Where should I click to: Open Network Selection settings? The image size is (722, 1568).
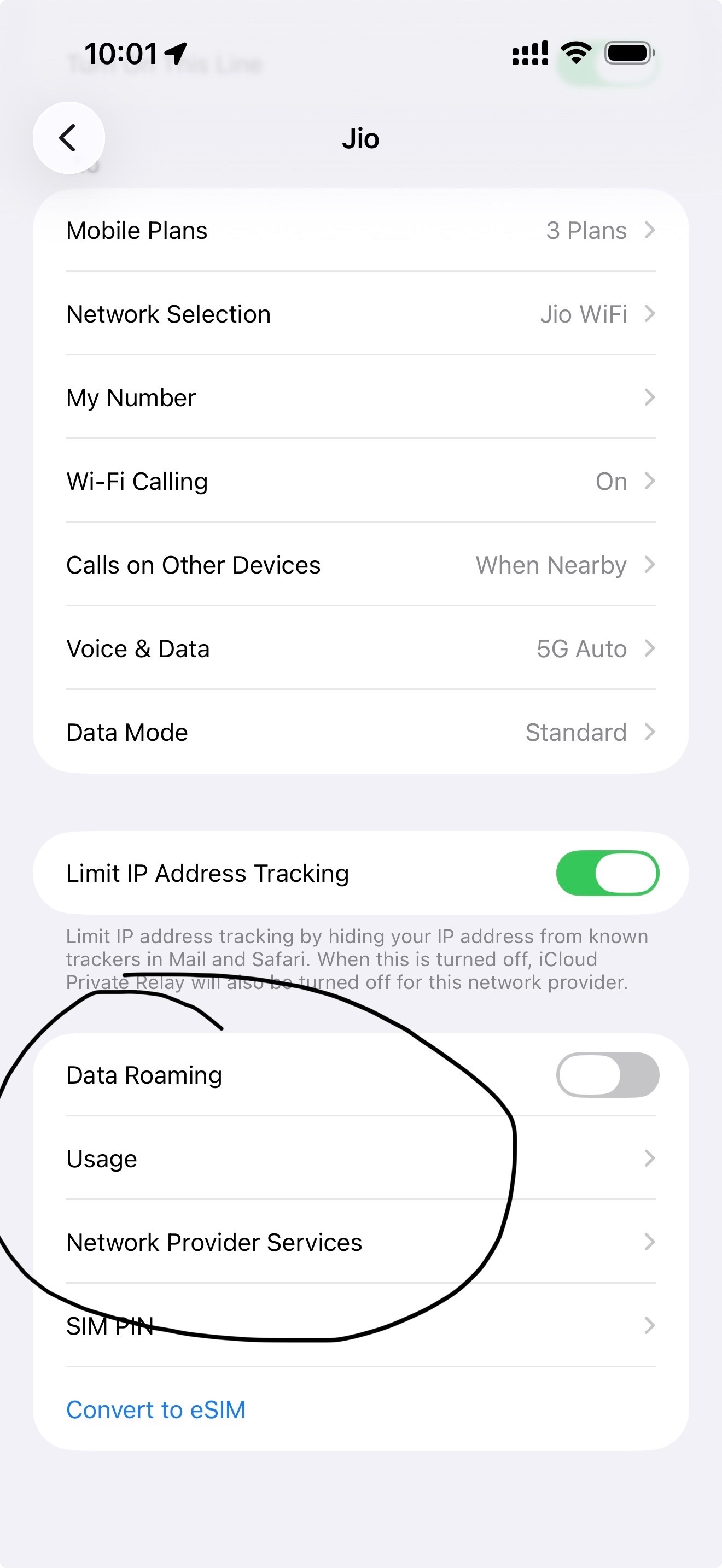coord(361,314)
